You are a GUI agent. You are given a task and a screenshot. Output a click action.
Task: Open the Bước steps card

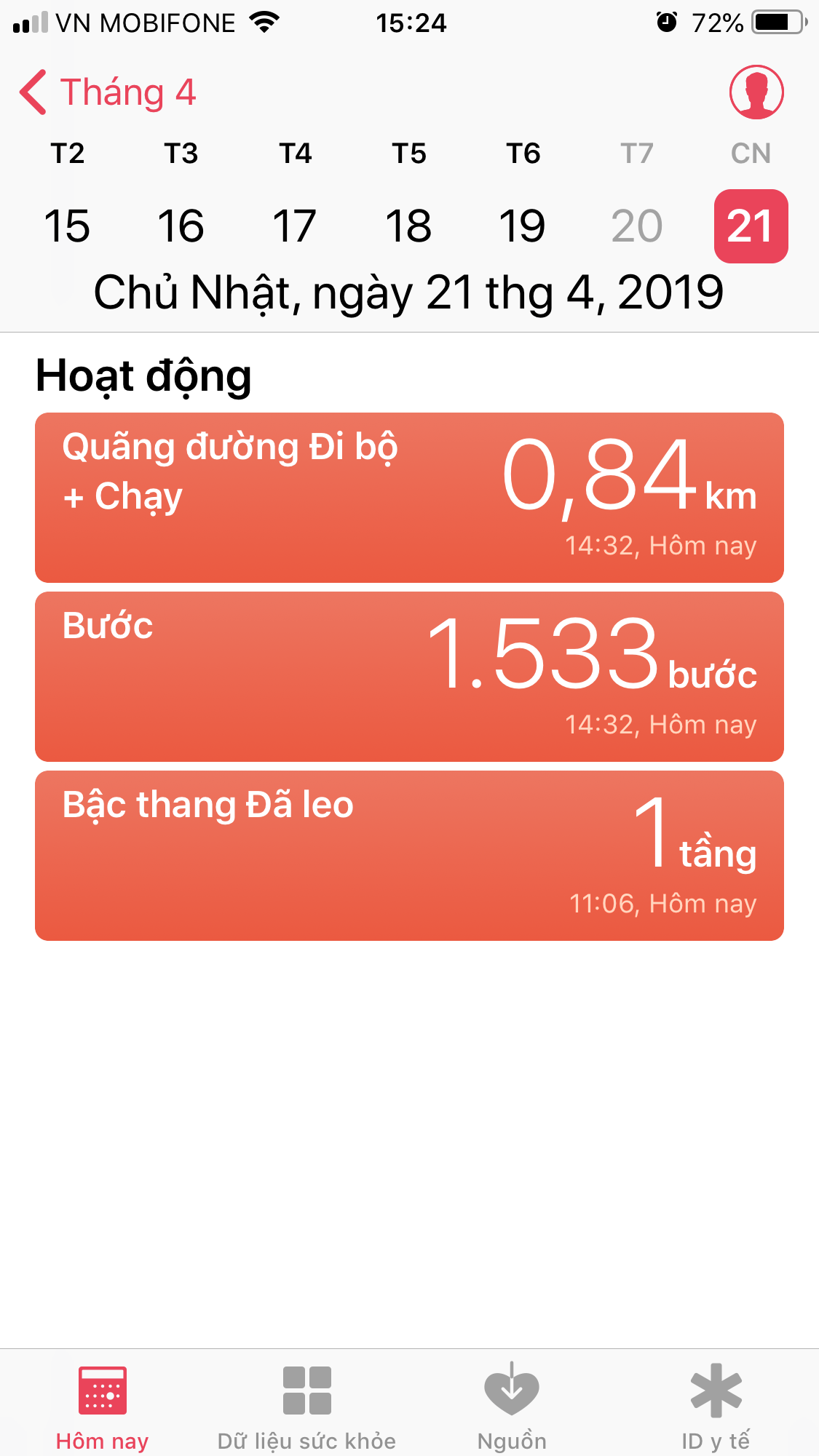409,677
